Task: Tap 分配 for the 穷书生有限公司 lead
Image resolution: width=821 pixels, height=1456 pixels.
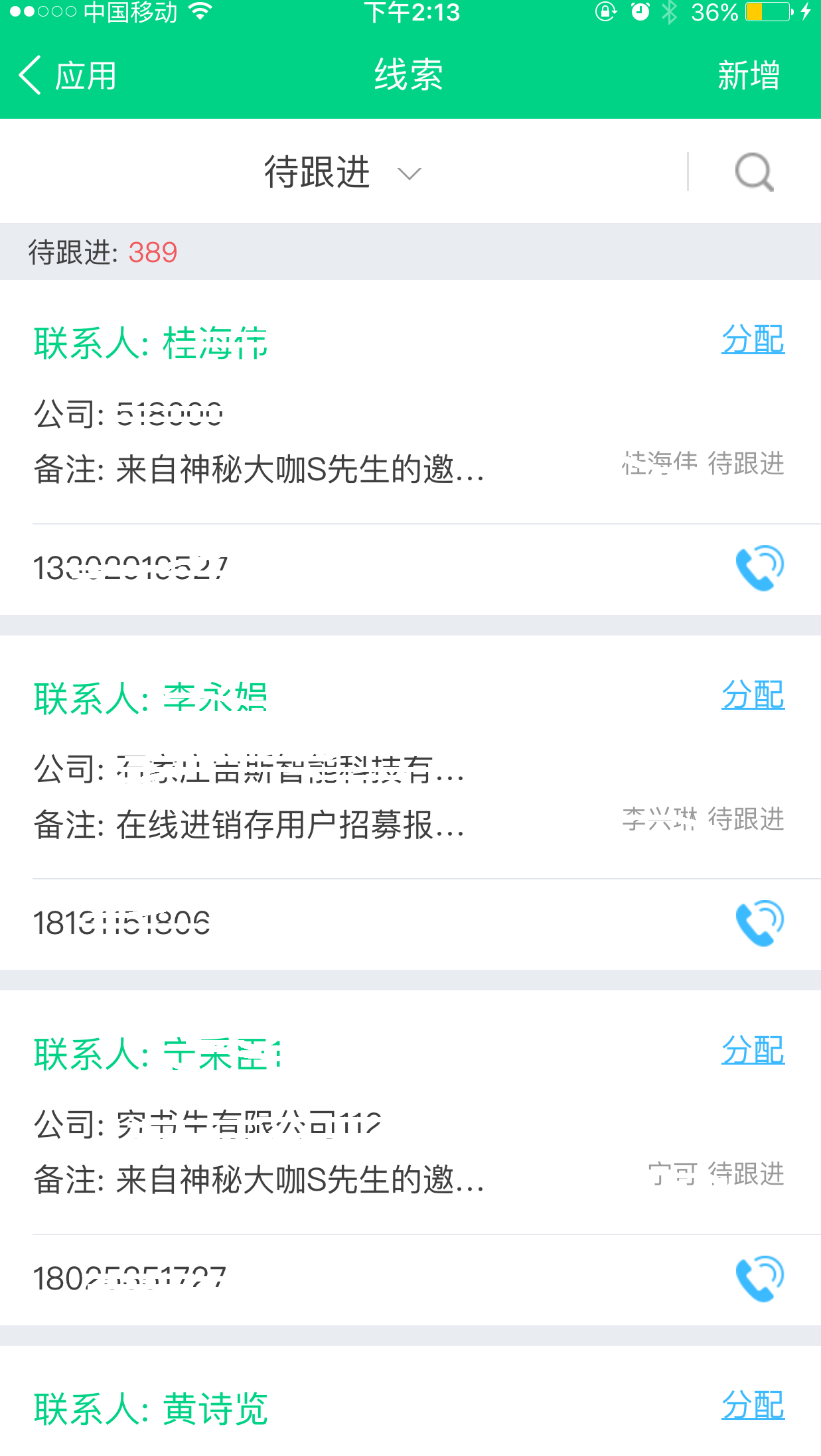Action: pyautogui.click(x=753, y=1050)
